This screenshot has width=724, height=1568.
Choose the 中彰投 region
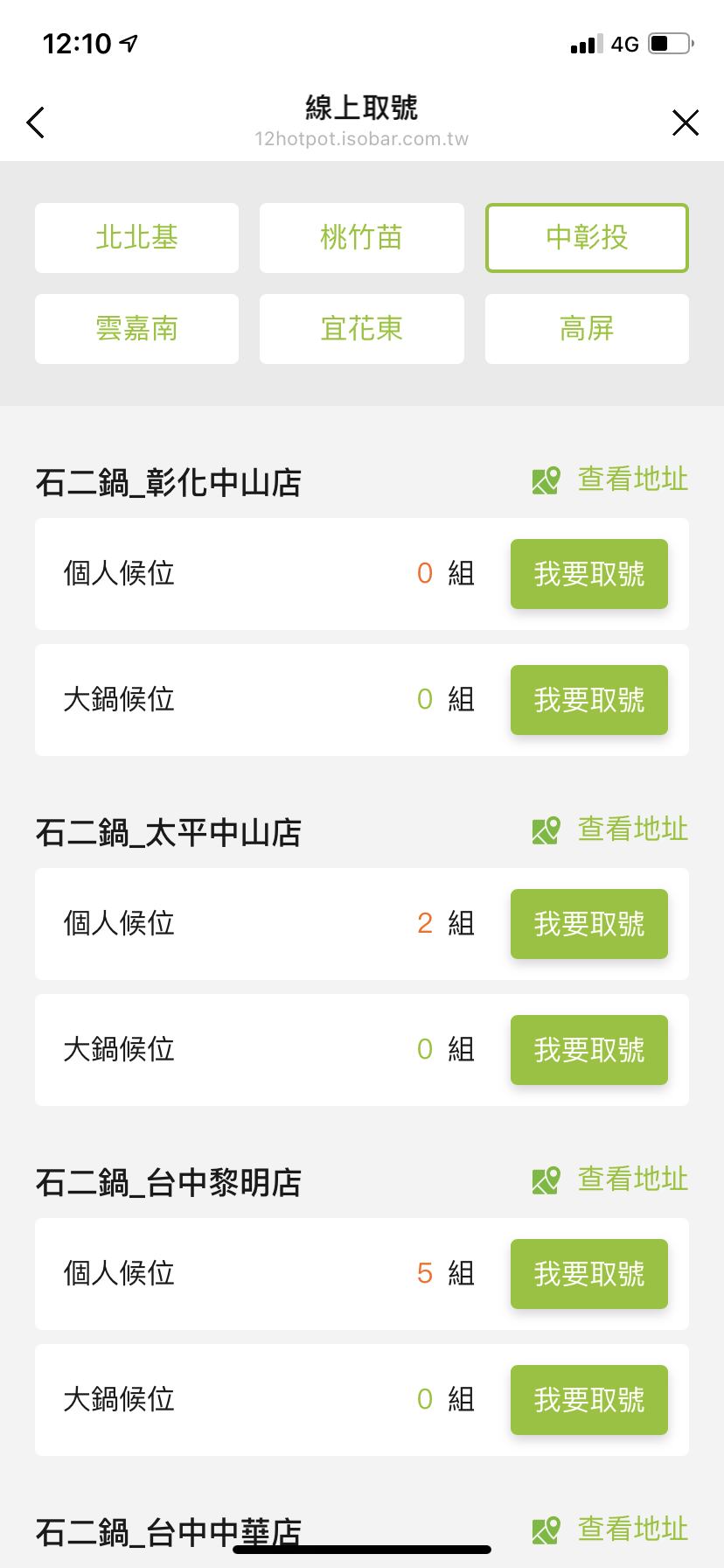pyautogui.click(x=587, y=238)
